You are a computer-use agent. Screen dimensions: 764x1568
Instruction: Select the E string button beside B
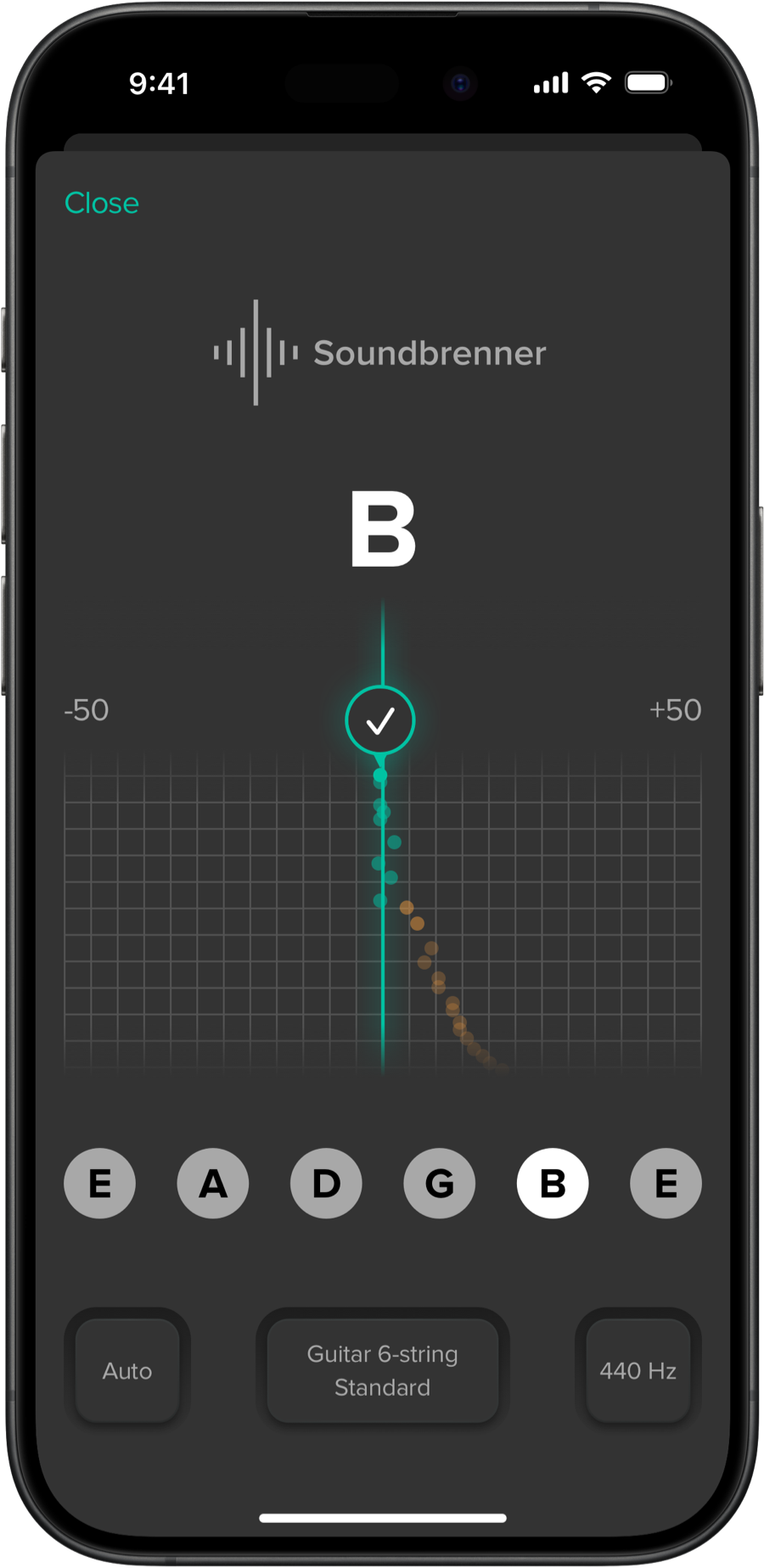(666, 1183)
